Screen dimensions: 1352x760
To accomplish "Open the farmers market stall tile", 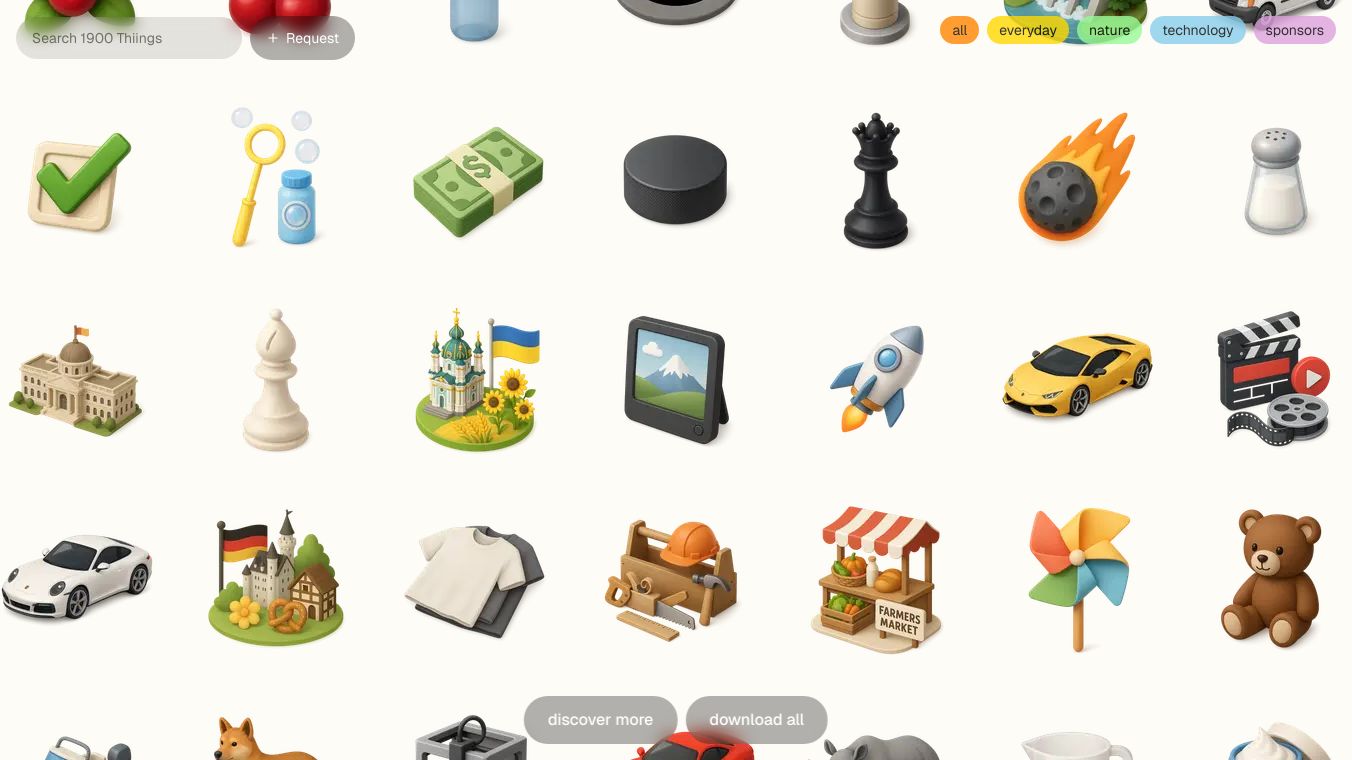I will point(876,580).
